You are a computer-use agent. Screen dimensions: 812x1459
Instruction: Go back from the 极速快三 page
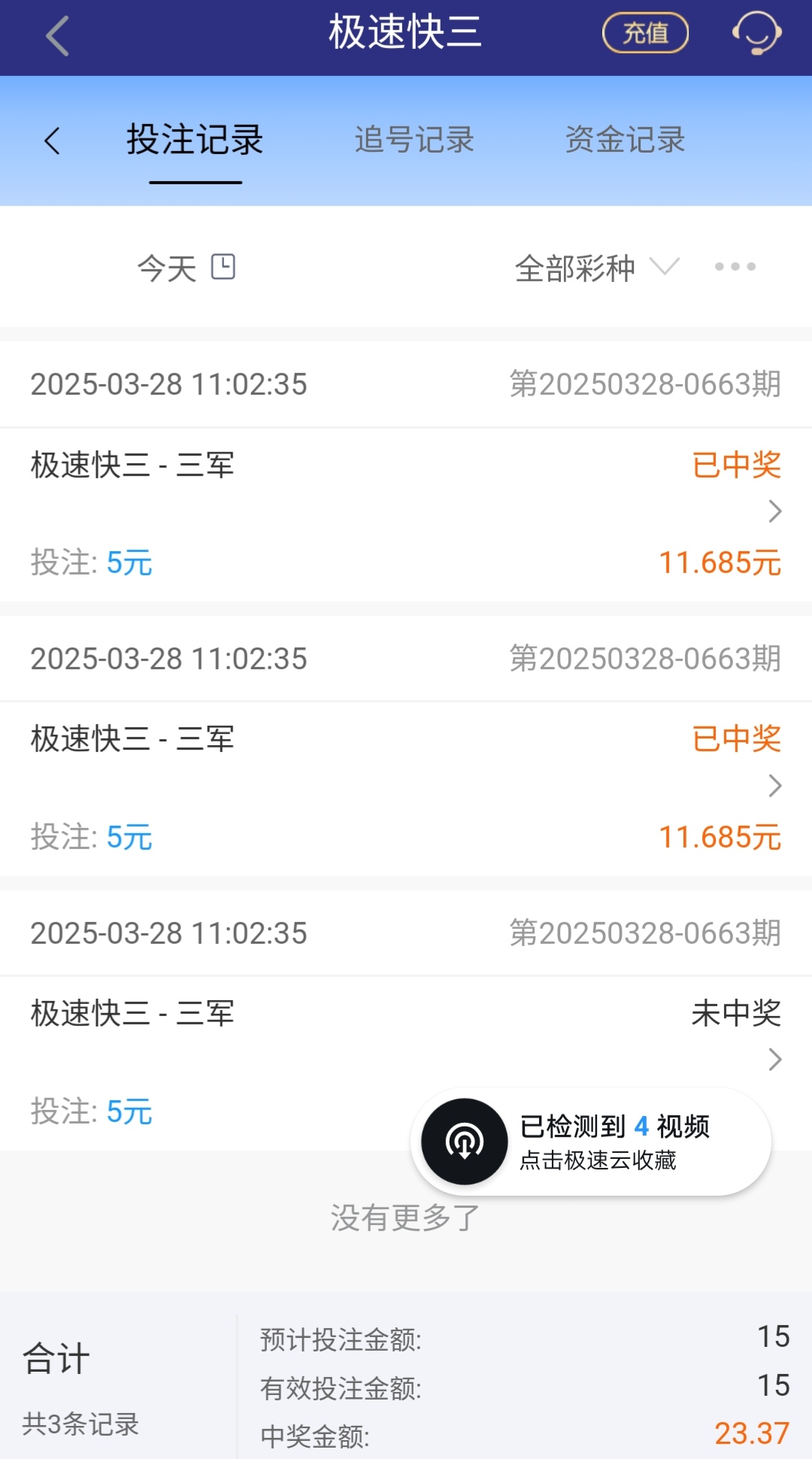tap(57, 35)
